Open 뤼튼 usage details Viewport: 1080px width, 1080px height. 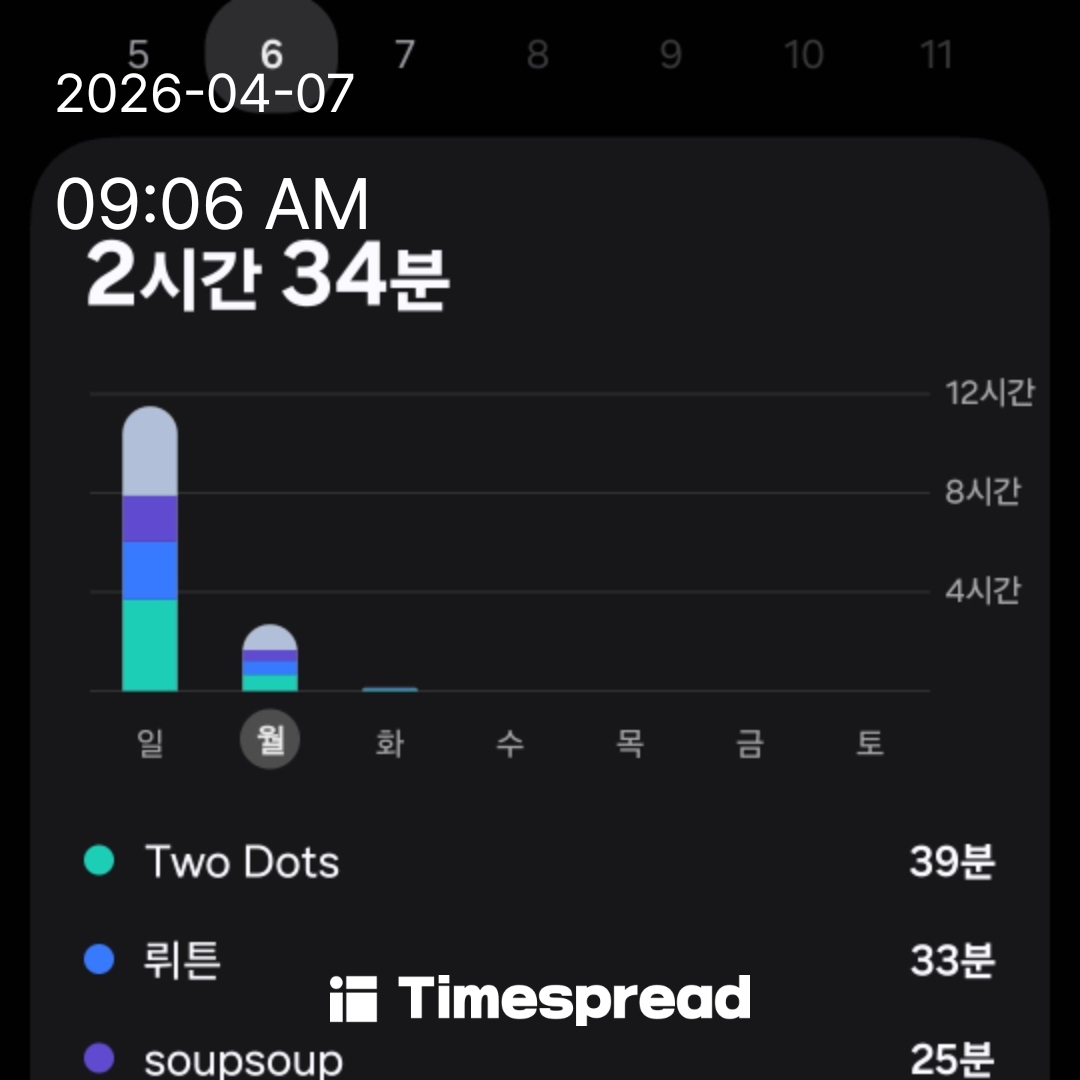pyautogui.click(x=182, y=960)
